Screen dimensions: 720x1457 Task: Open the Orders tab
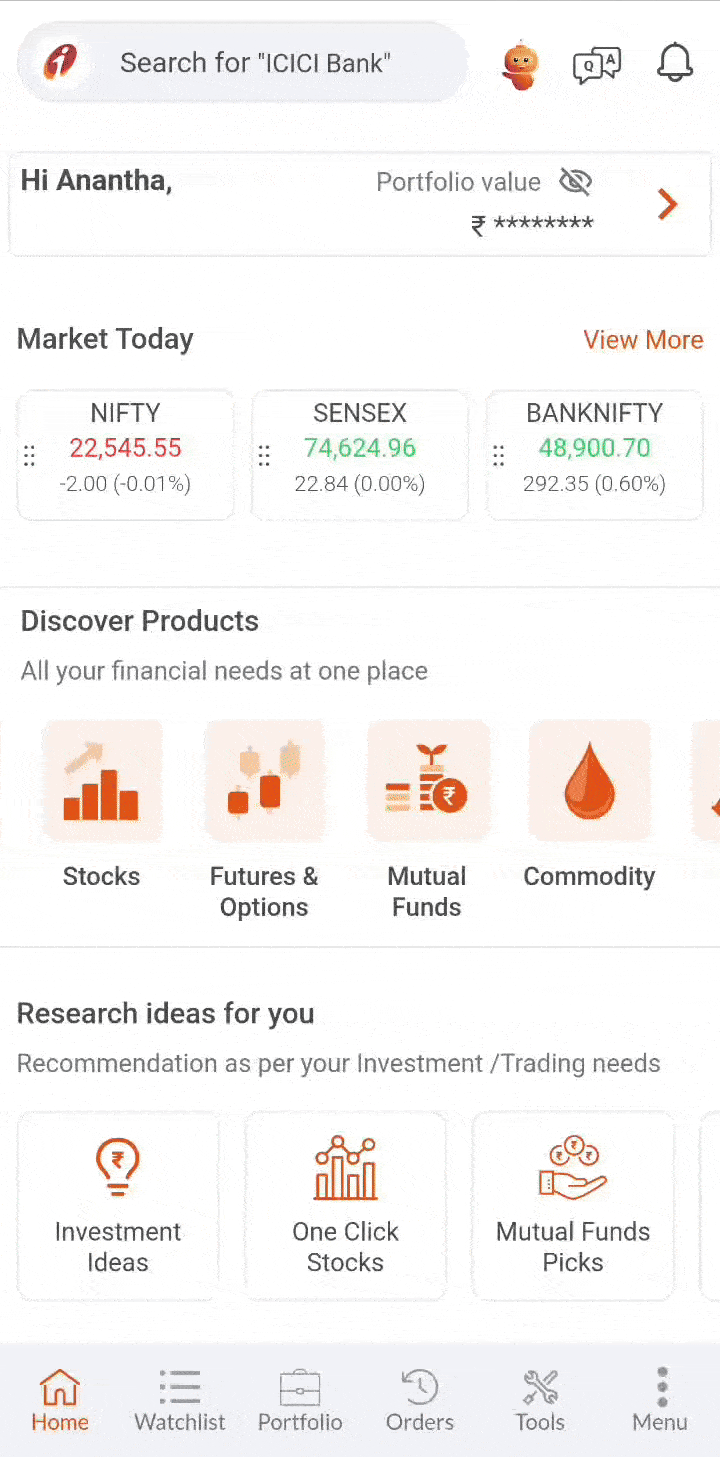coord(419,1399)
